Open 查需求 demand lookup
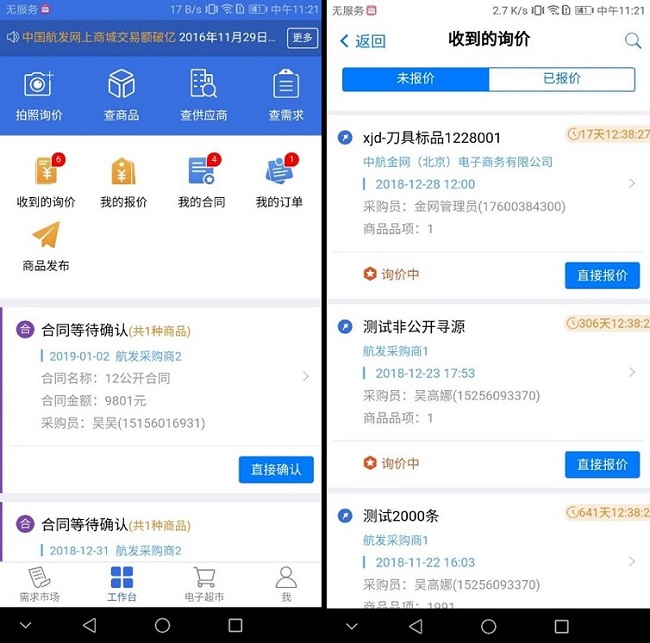The height and width of the screenshot is (643, 650). click(x=285, y=95)
